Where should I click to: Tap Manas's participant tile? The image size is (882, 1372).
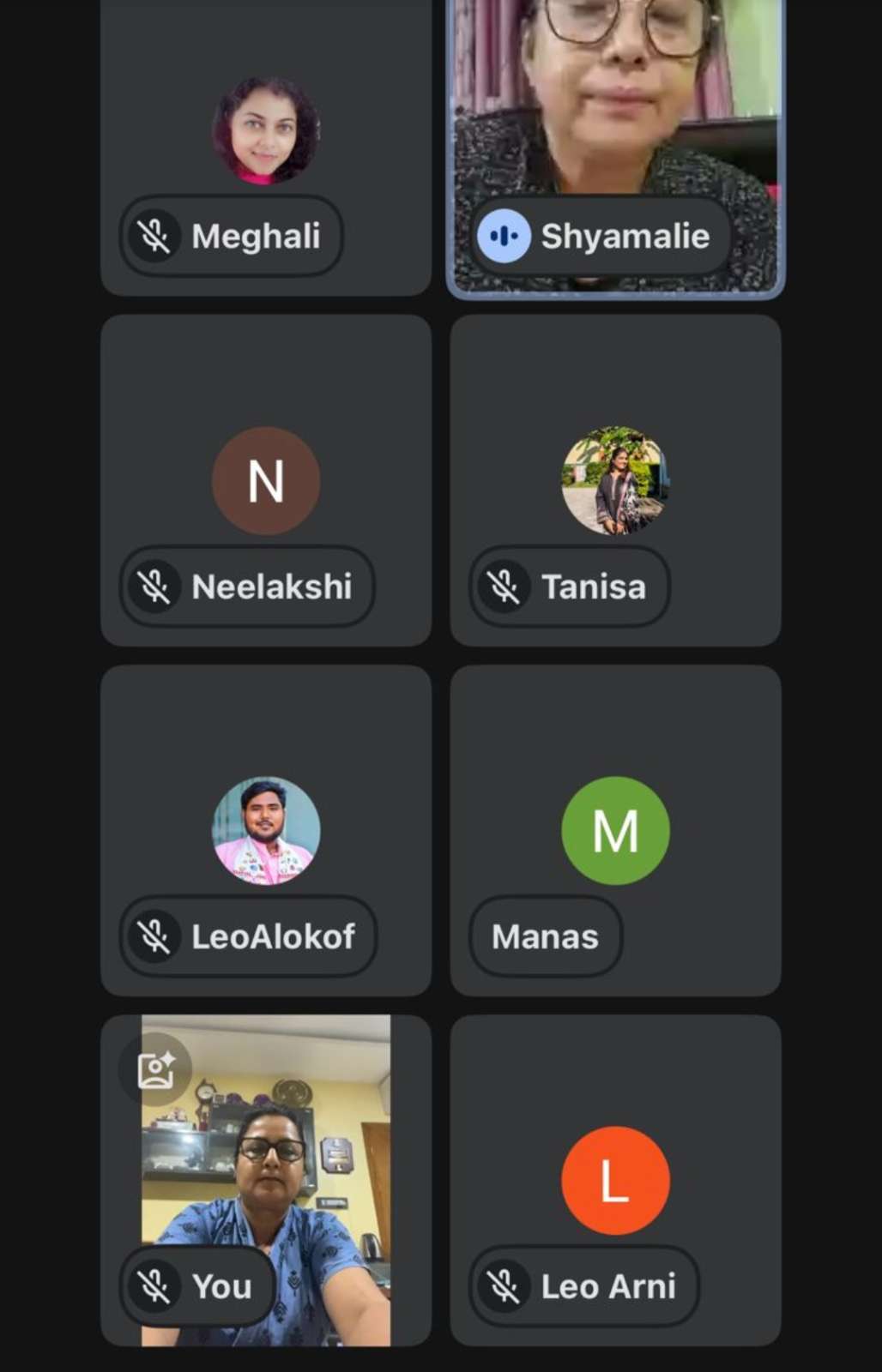[615, 830]
